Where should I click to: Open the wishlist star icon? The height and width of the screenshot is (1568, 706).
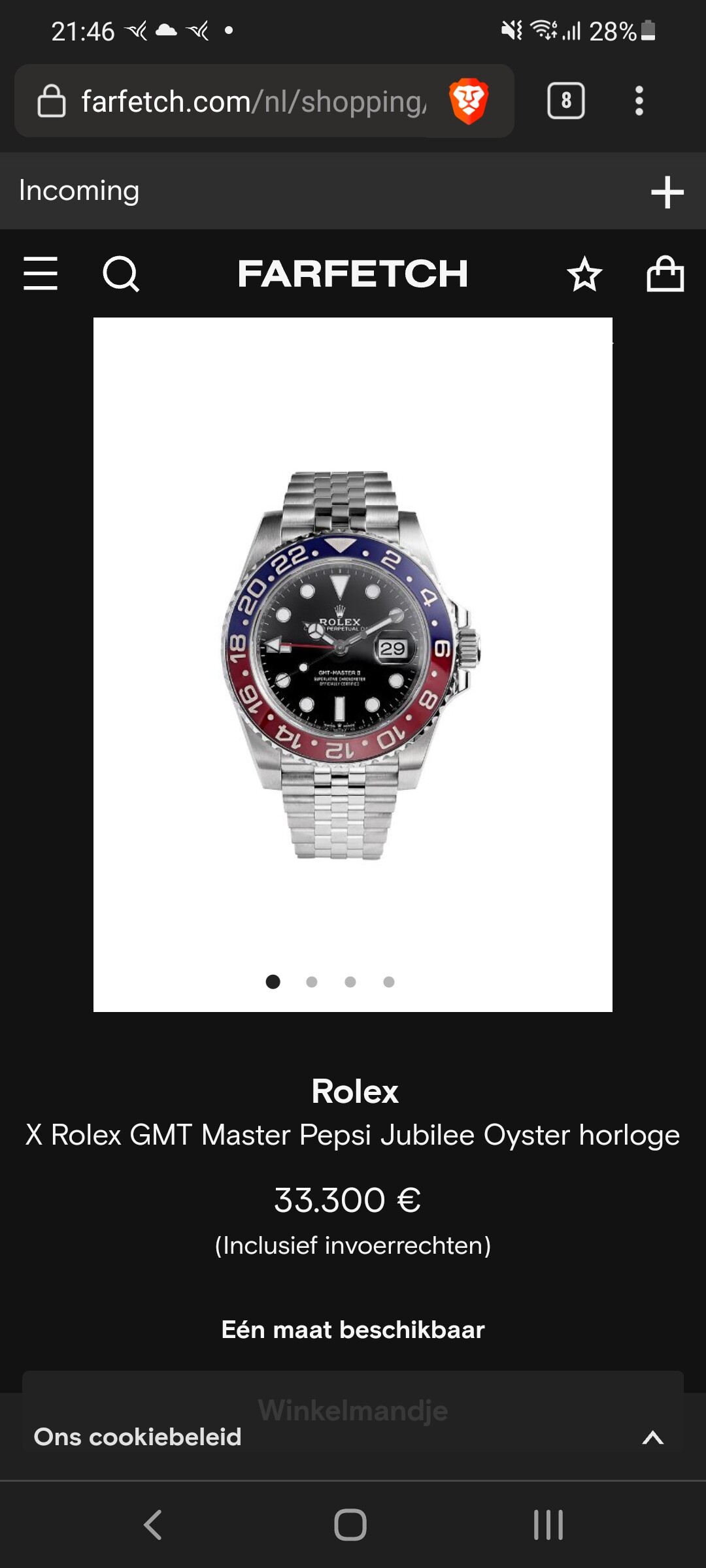pos(584,274)
